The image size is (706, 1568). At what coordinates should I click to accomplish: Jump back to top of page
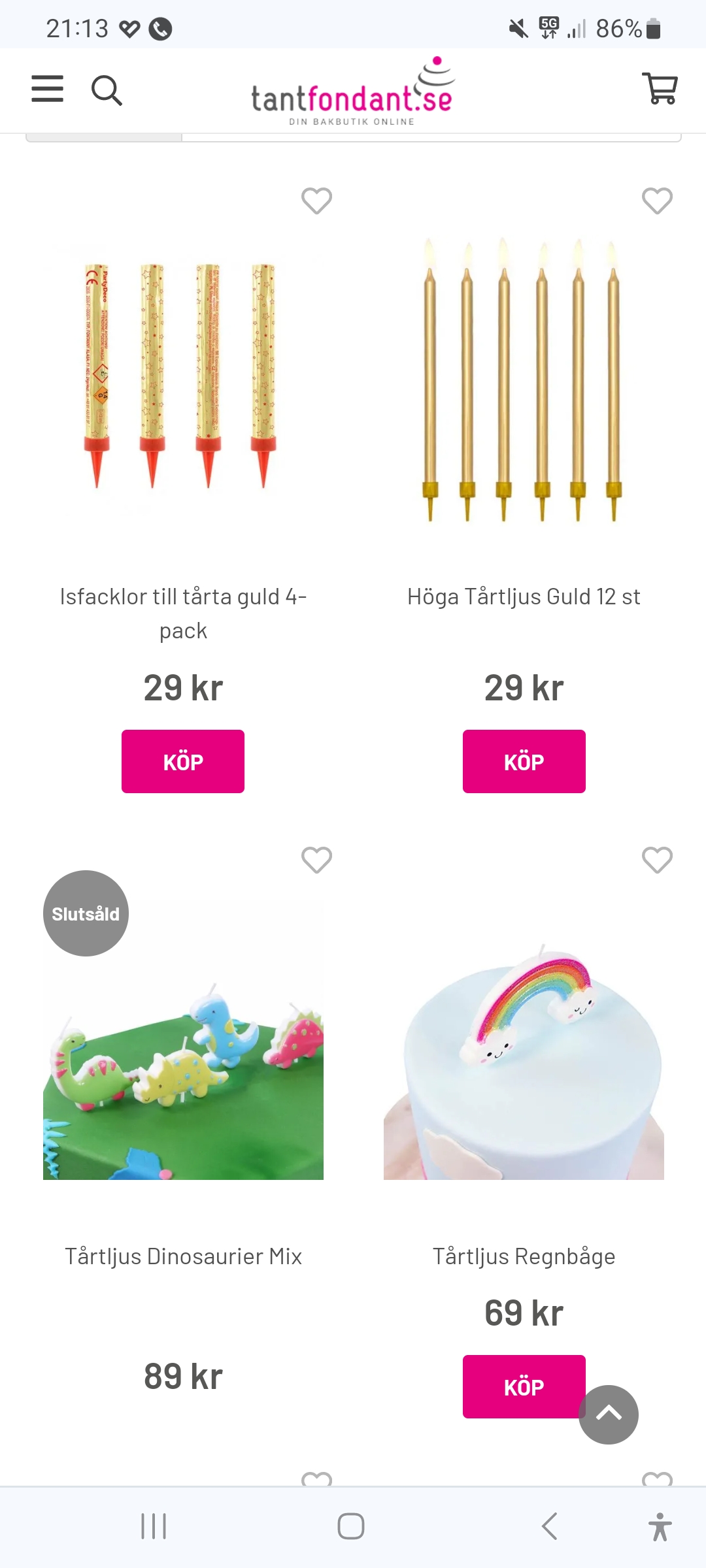point(609,1414)
